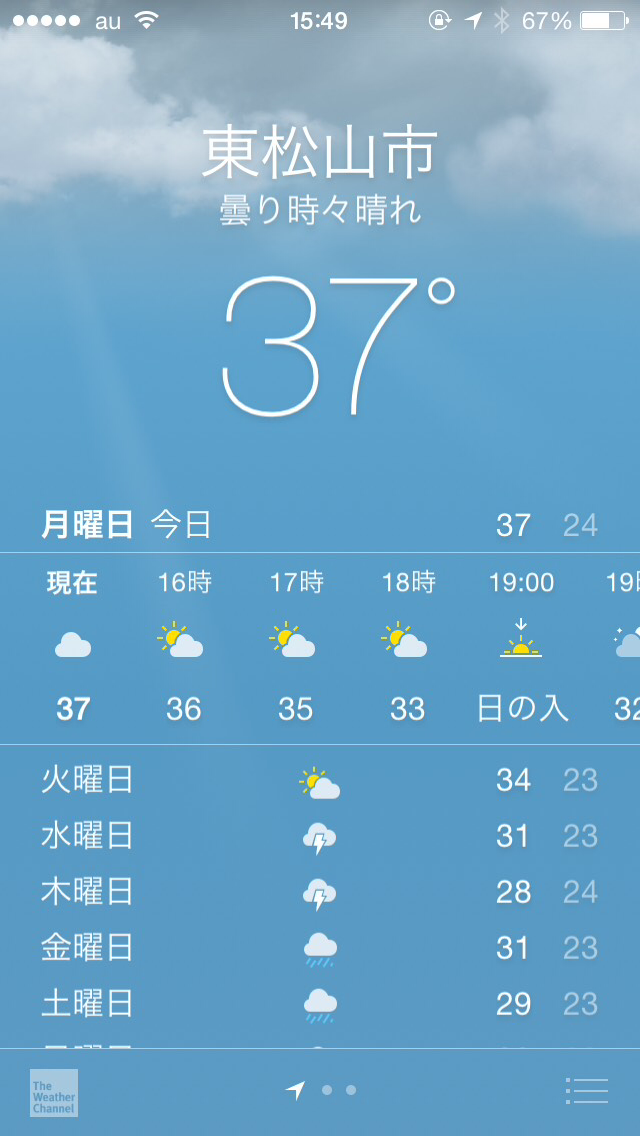Open The Weather Channel link
Viewport: 640px width, 1136px height.
click(x=54, y=1092)
